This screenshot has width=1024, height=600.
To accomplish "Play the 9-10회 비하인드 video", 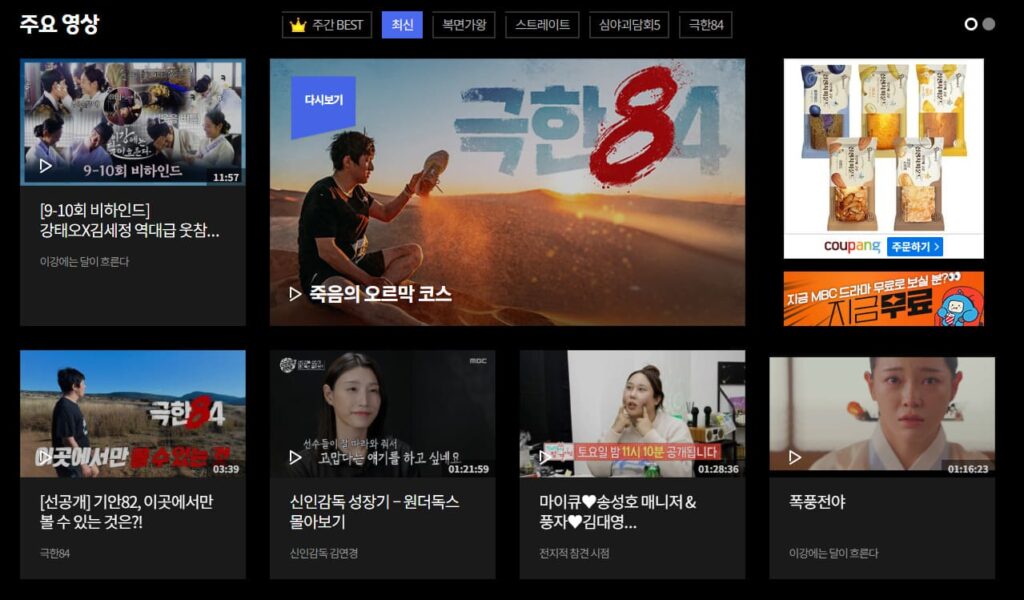I will tap(132, 122).
